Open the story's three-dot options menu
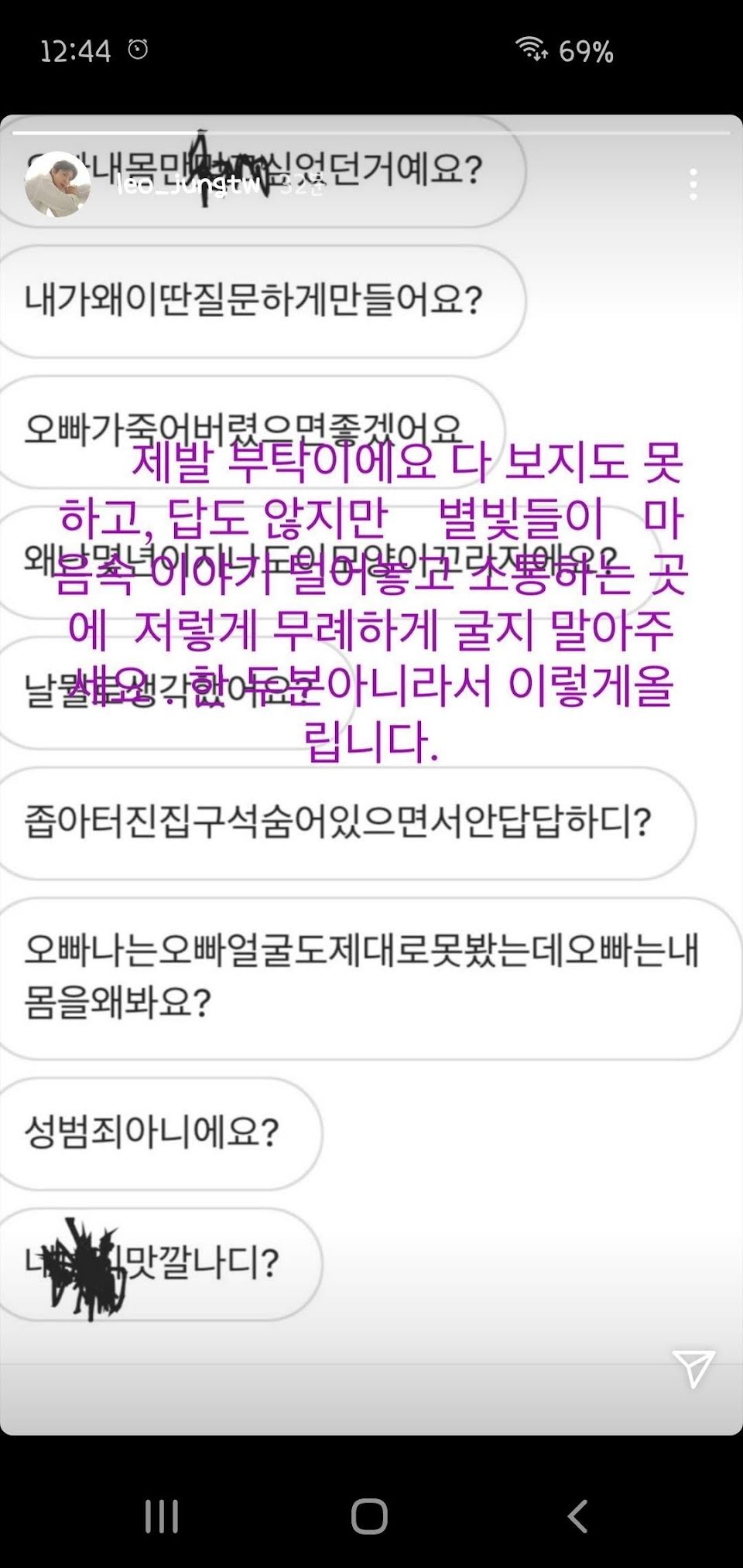743x1568 pixels. pyautogui.click(x=693, y=185)
